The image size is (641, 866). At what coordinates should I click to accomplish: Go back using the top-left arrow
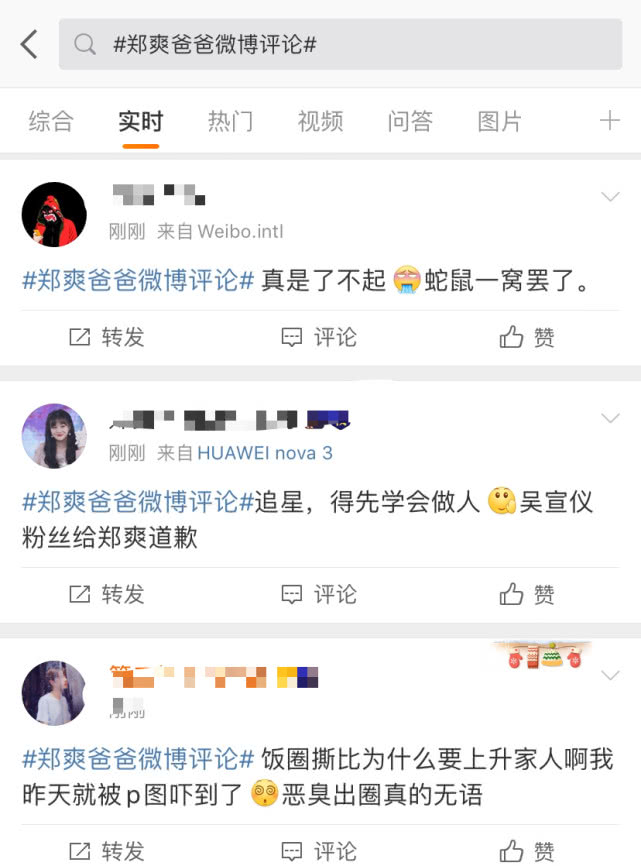coord(29,44)
